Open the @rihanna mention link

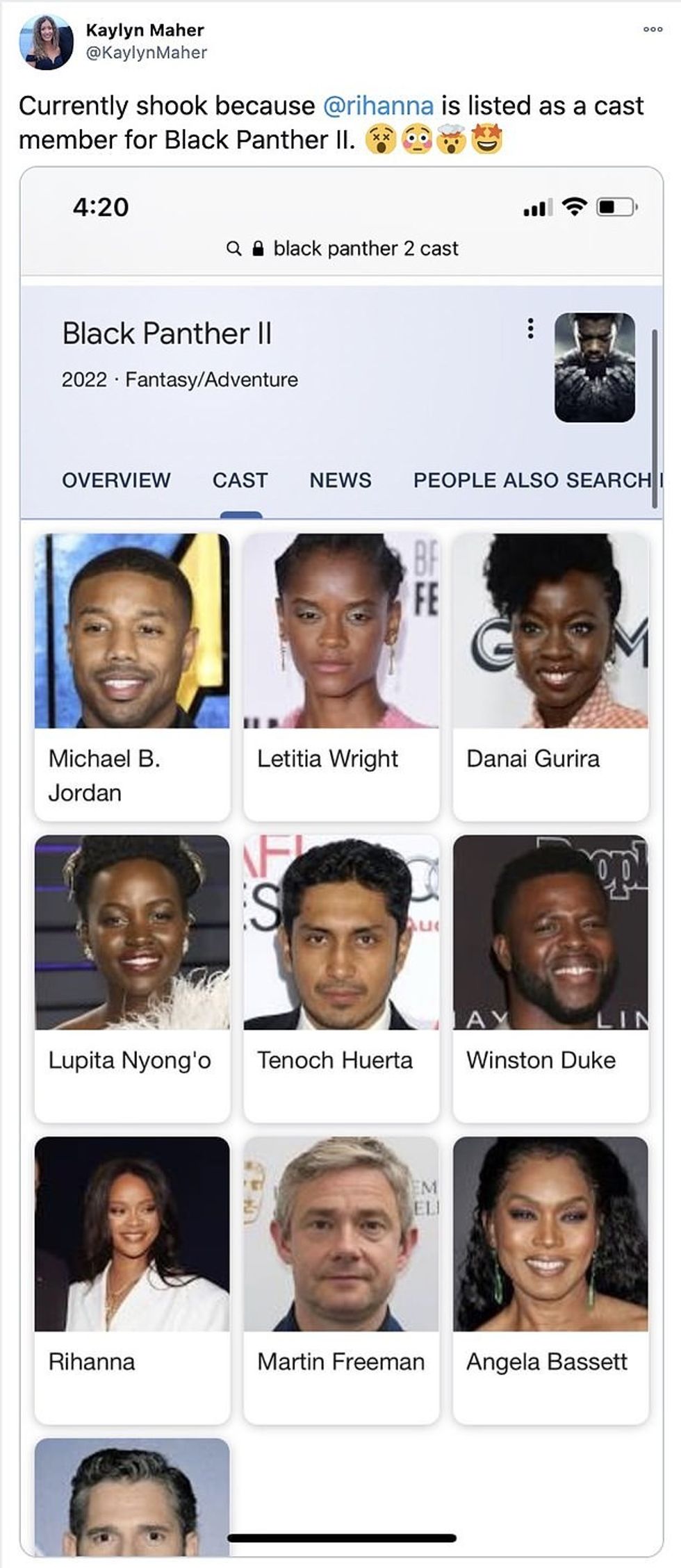(x=379, y=106)
